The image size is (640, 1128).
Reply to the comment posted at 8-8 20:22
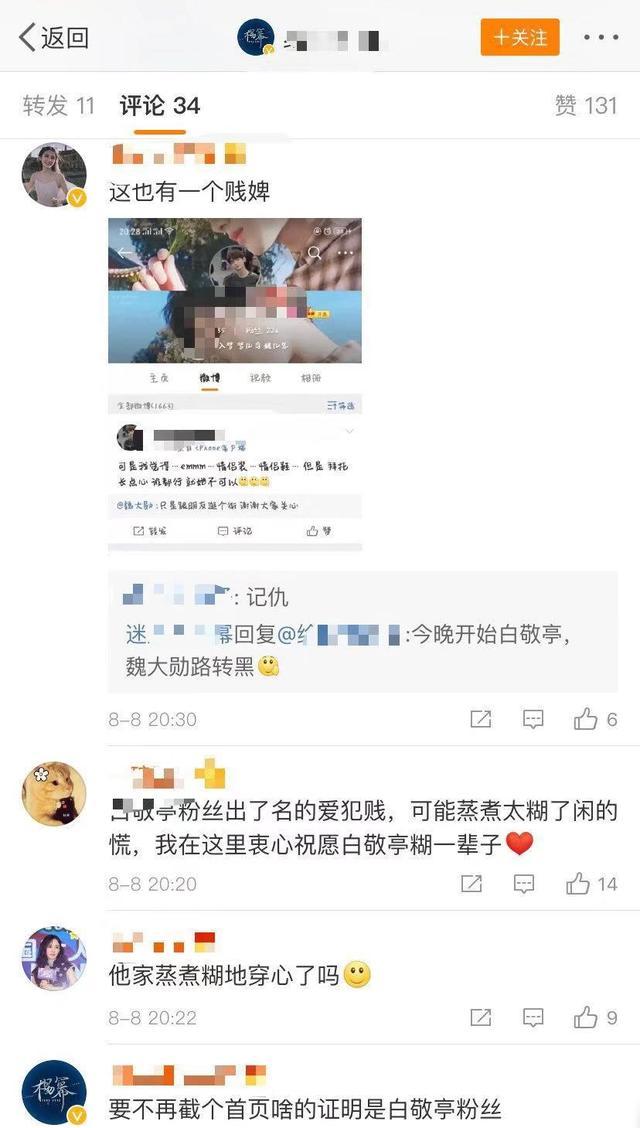point(533,1018)
